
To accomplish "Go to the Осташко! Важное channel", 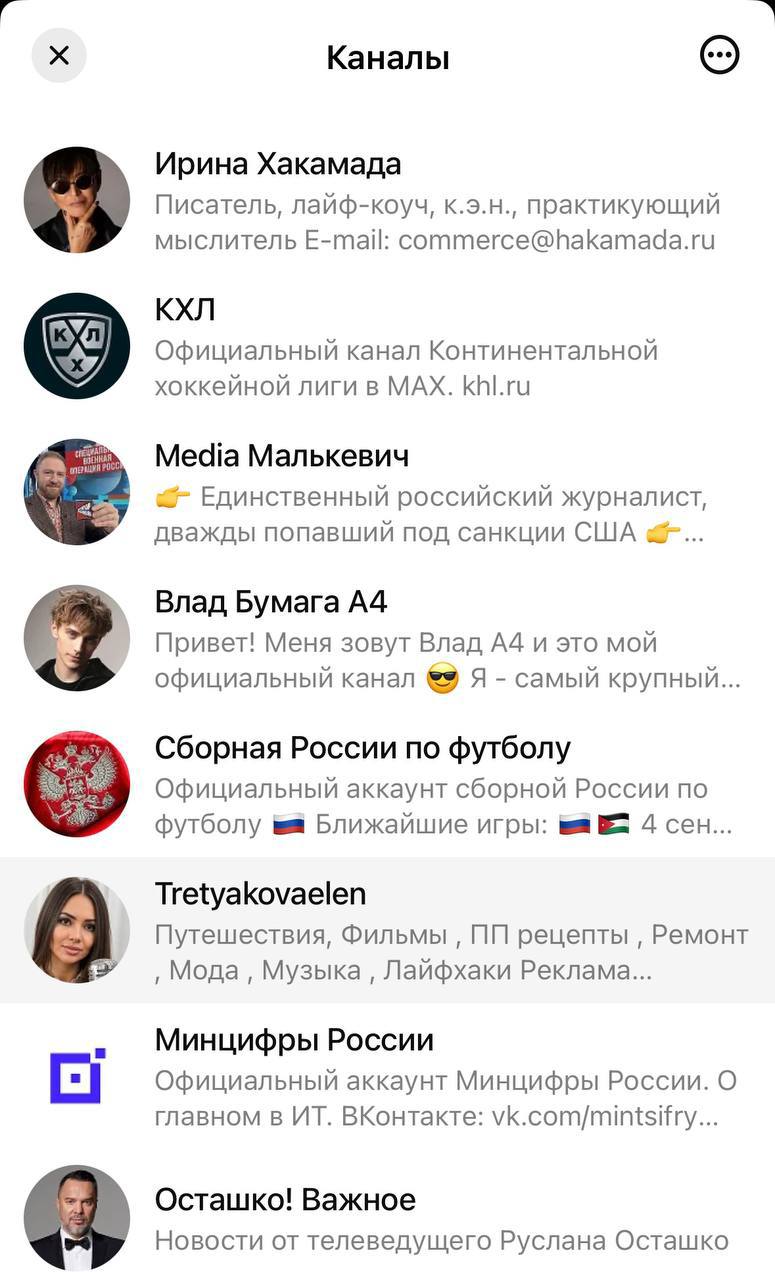I will [x=387, y=1215].
